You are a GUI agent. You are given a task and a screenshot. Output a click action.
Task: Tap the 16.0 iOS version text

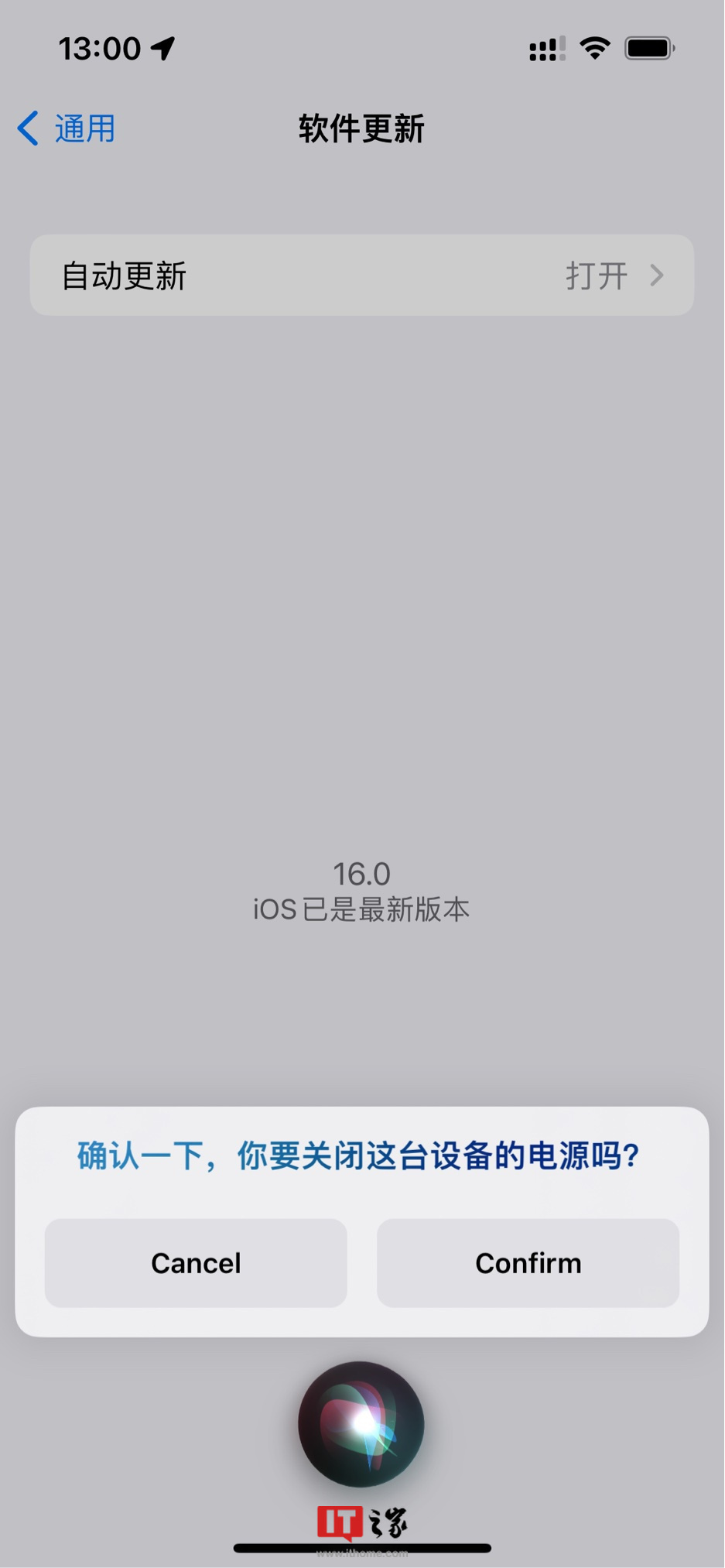(x=361, y=874)
